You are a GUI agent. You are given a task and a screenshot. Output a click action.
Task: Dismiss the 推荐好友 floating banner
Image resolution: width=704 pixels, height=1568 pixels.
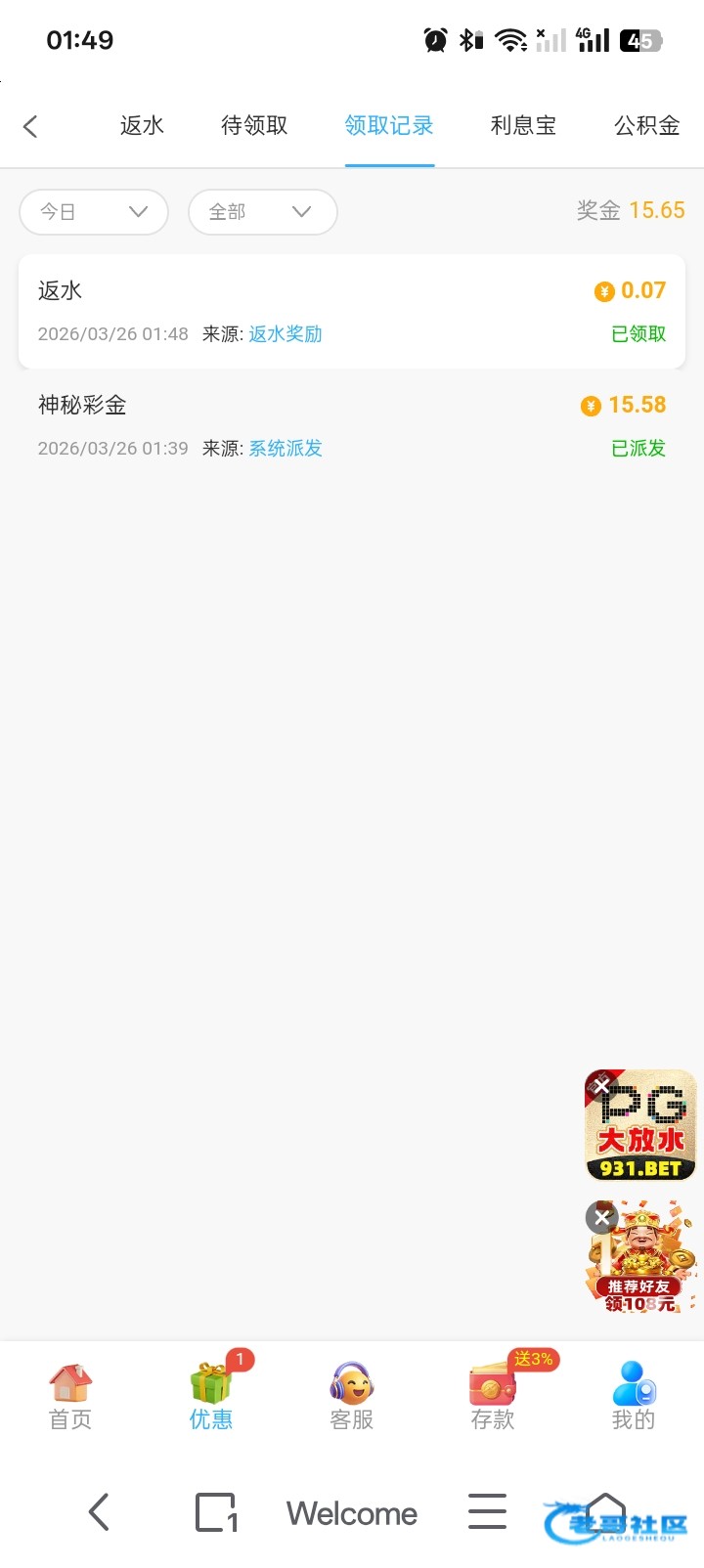click(x=601, y=1217)
